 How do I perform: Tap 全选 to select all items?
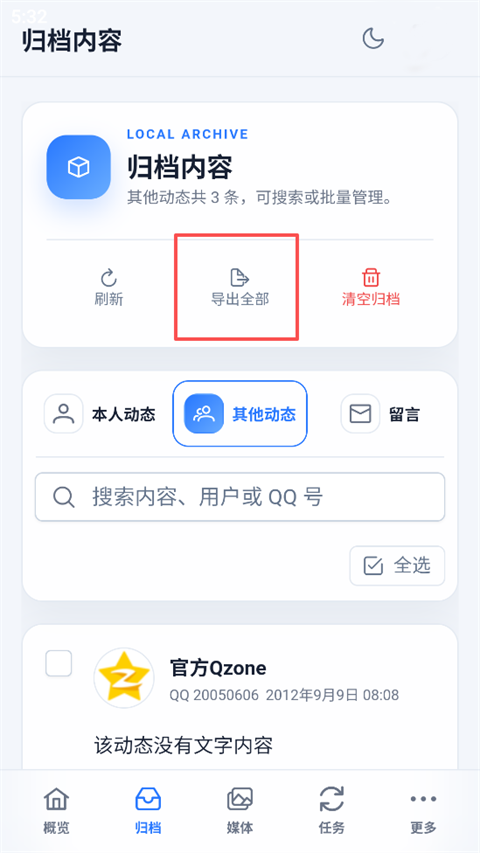[x=397, y=566]
